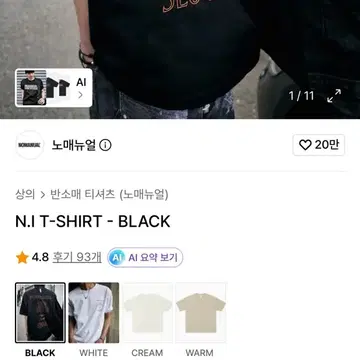Open the 노매뉴얼 brand page
This screenshot has height=360, width=360.
click(x=74, y=145)
